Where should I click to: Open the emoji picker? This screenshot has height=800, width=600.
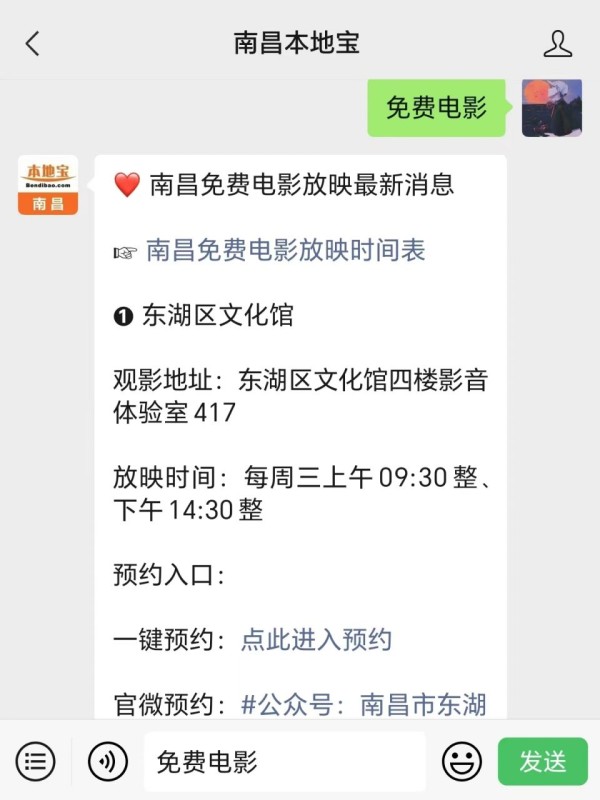coord(461,762)
